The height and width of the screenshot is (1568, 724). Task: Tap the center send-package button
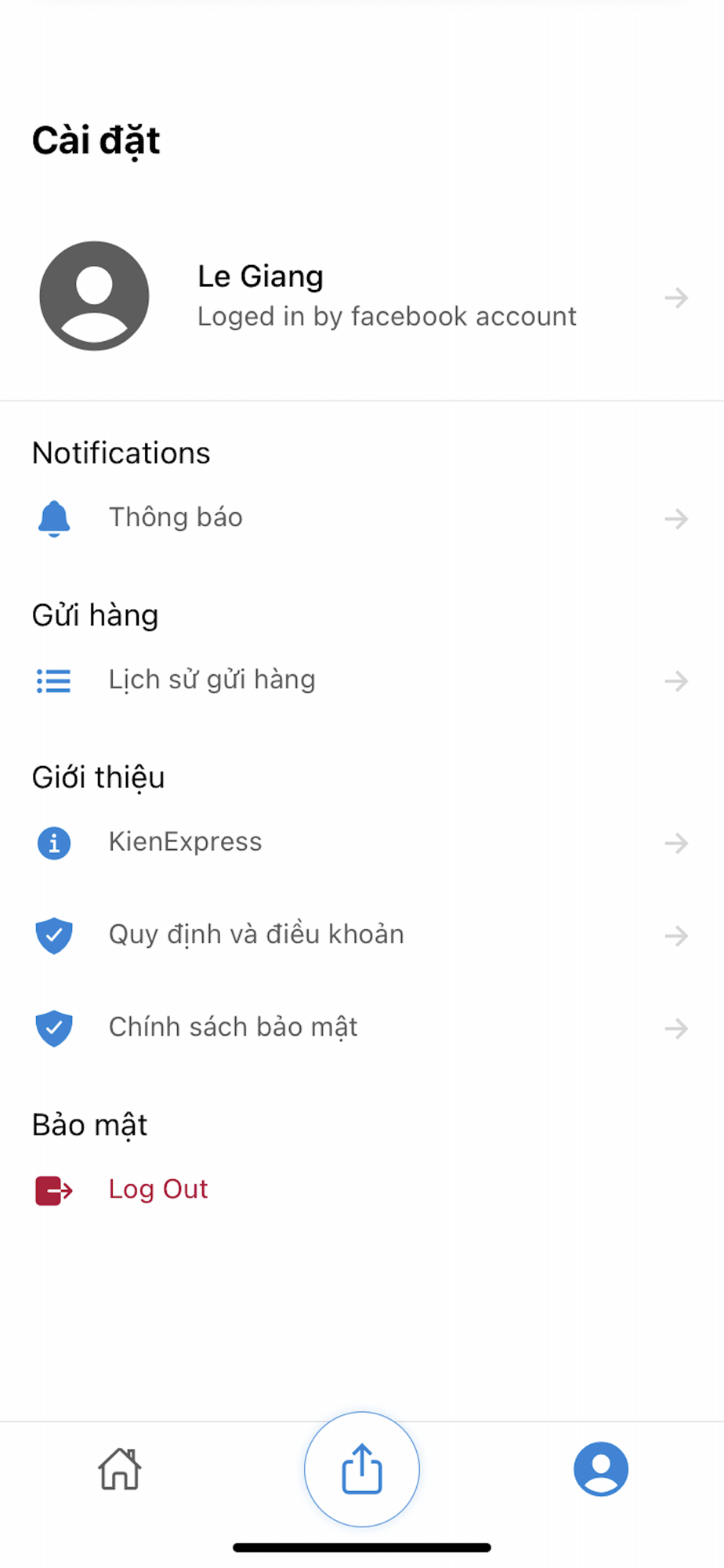point(362,1468)
